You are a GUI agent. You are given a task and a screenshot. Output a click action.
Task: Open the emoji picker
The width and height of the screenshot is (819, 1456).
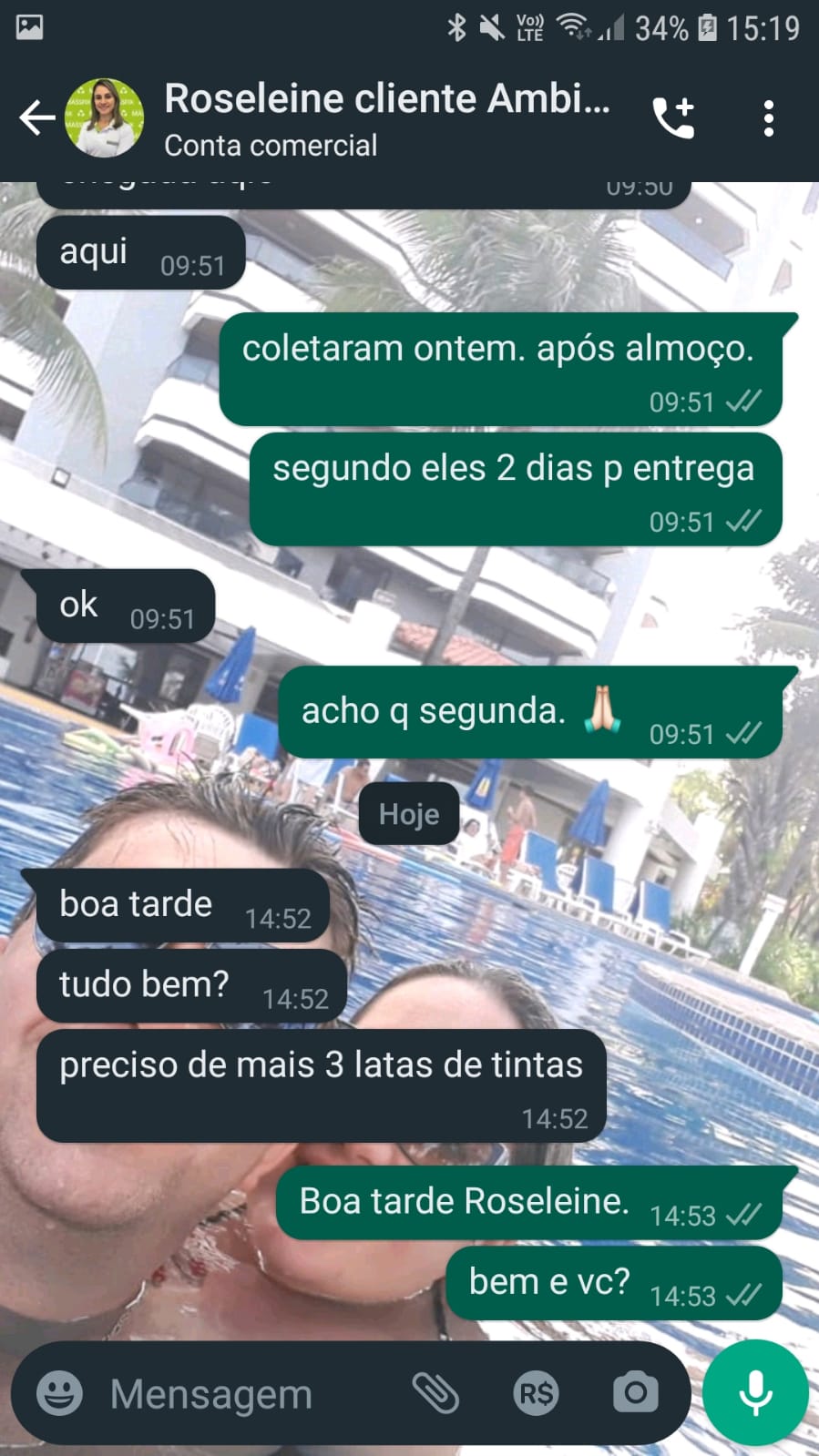(x=59, y=1393)
